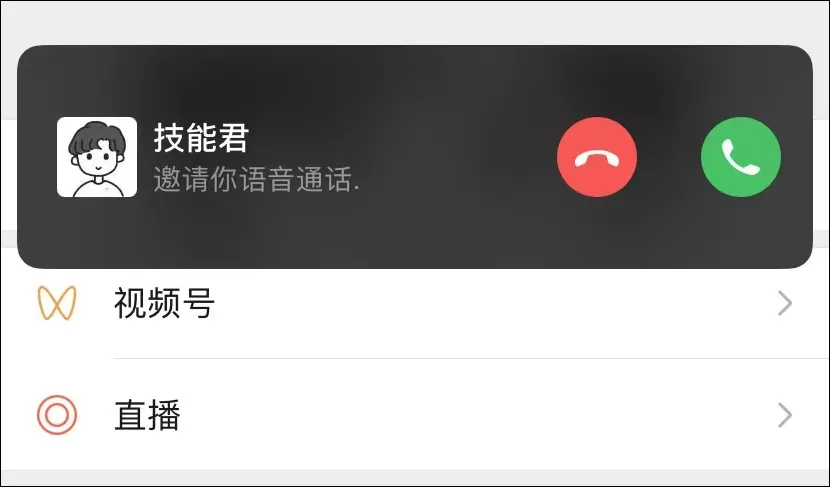
Task: Accept the voice call from 技能君
Action: [x=741, y=158]
